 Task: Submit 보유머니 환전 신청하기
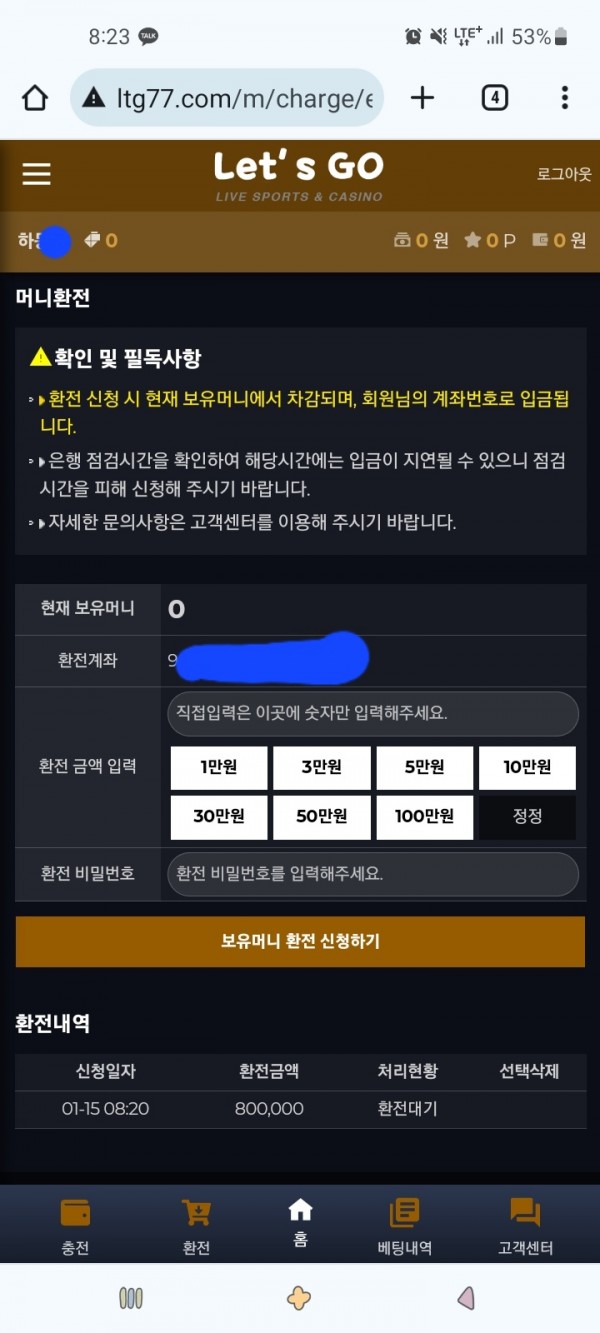click(300, 941)
